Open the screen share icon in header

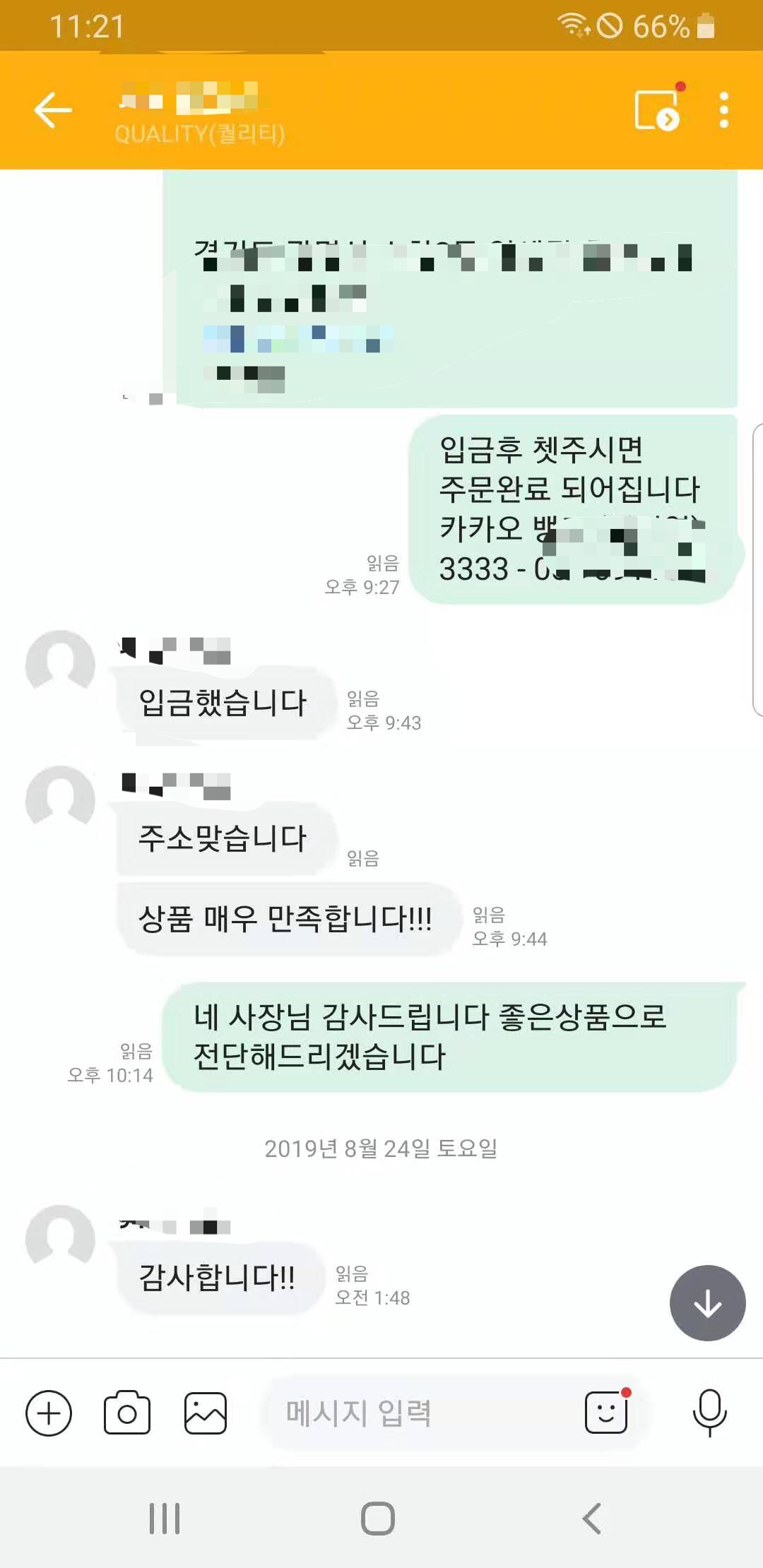click(x=656, y=111)
